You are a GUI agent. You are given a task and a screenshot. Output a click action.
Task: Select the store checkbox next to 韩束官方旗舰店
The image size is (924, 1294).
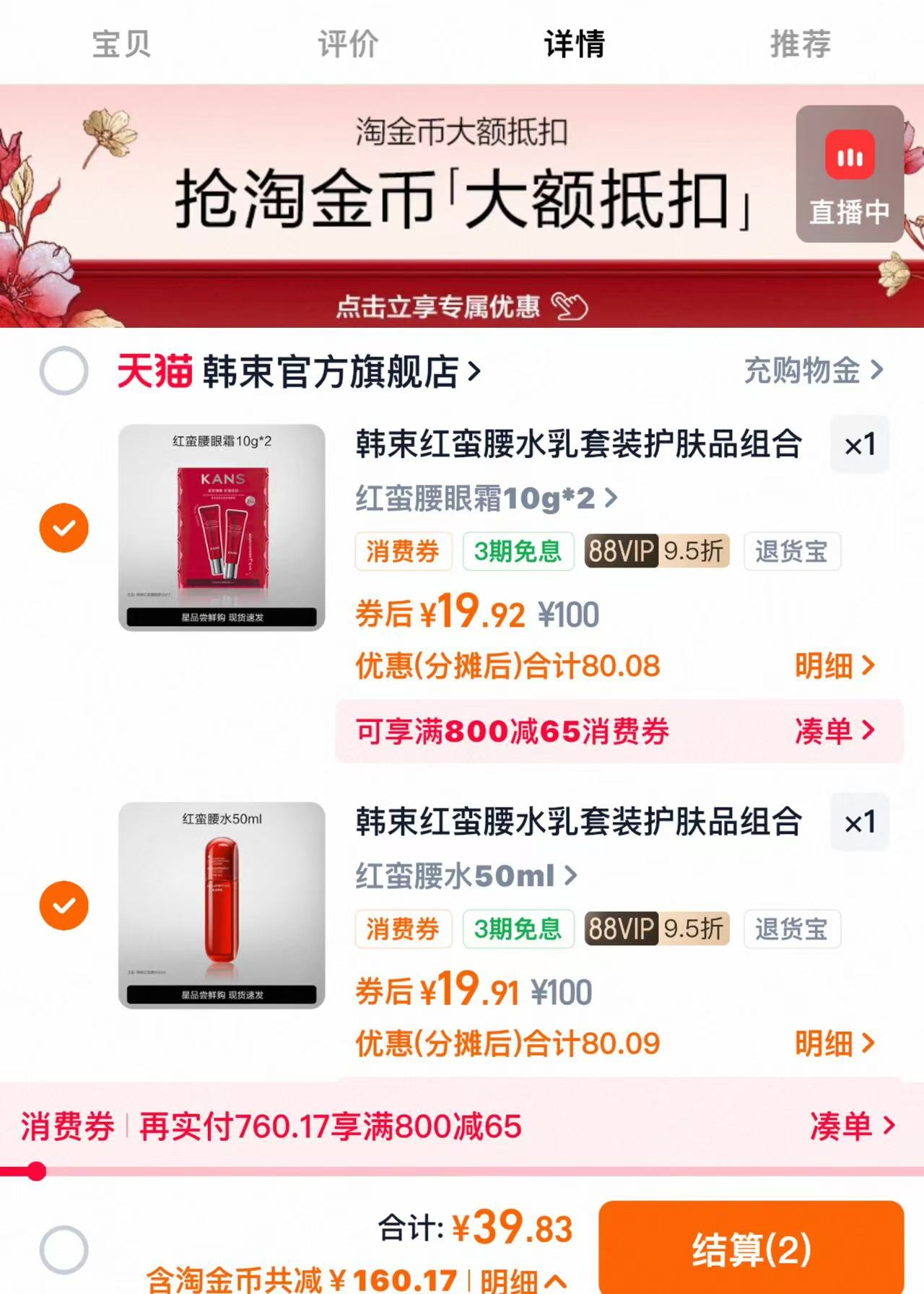[64, 370]
